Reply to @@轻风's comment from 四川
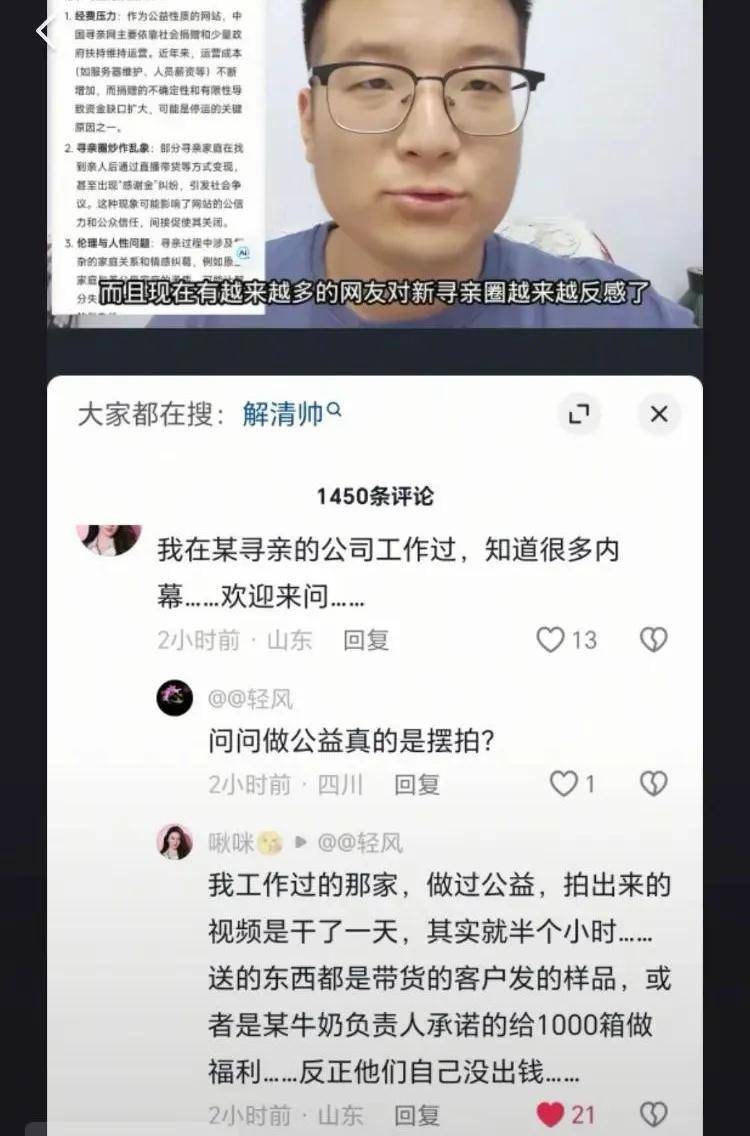 (417, 784)
